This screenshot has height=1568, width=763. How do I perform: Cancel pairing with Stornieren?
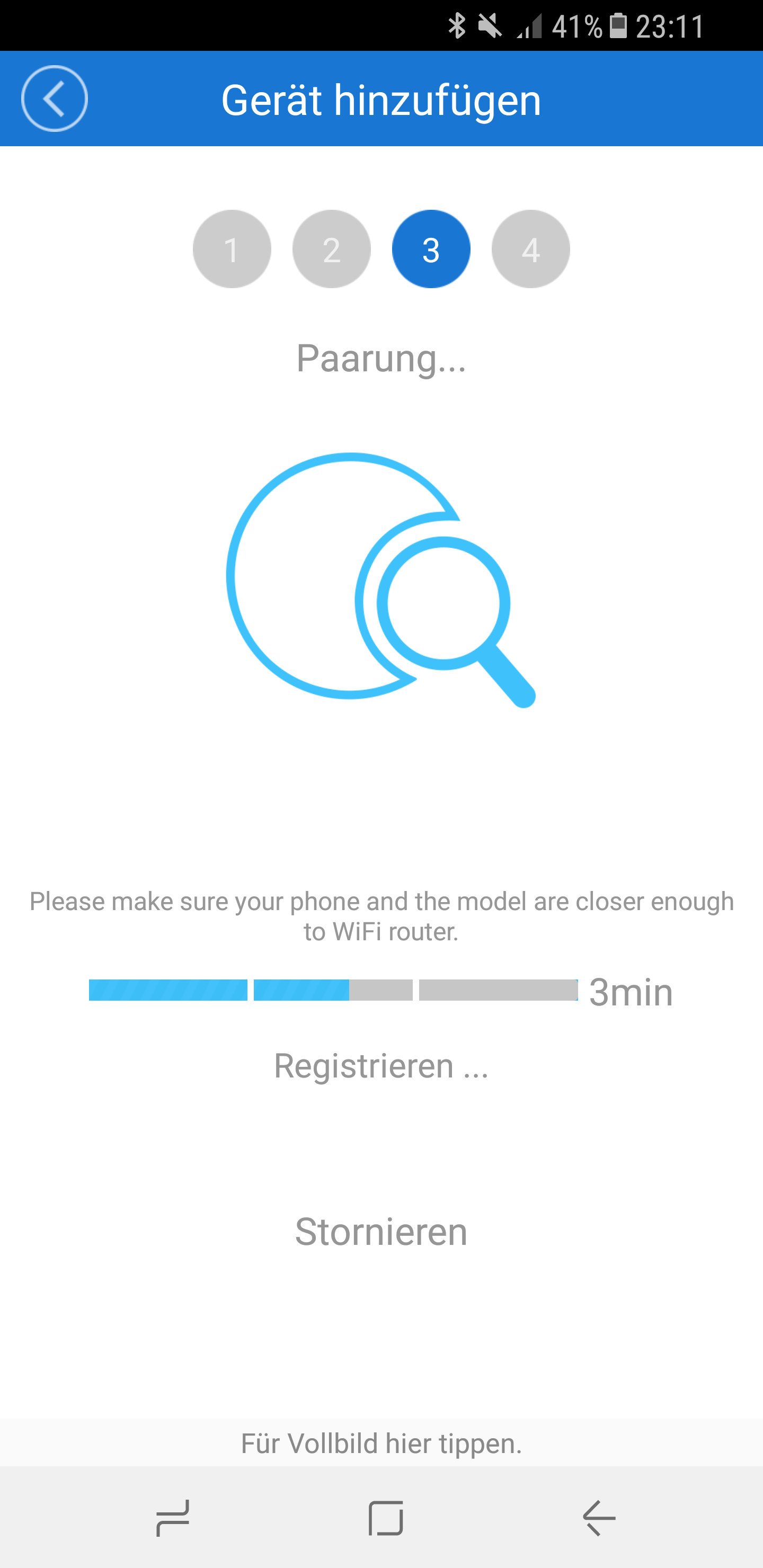tap(381, 1232)
